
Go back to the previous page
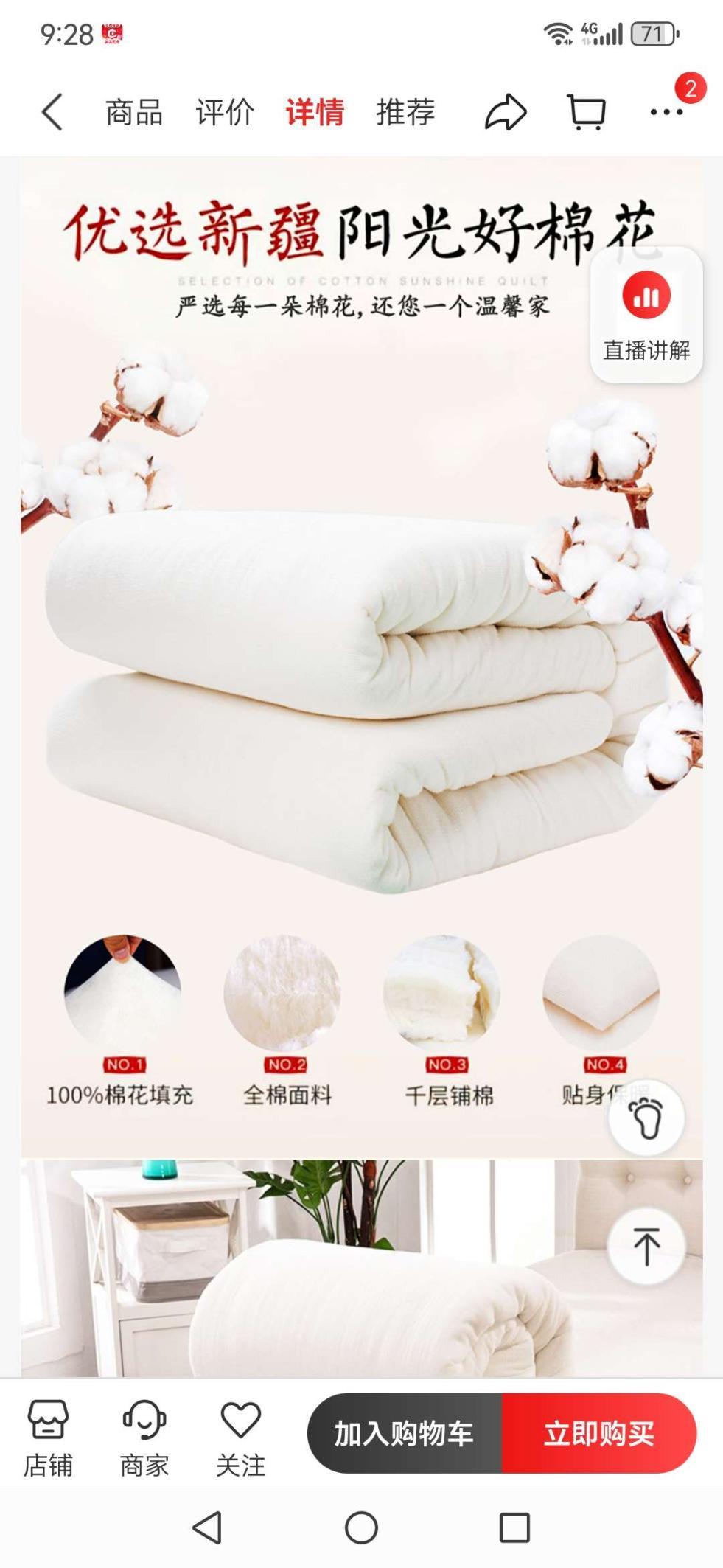click(x=52, y=112)
